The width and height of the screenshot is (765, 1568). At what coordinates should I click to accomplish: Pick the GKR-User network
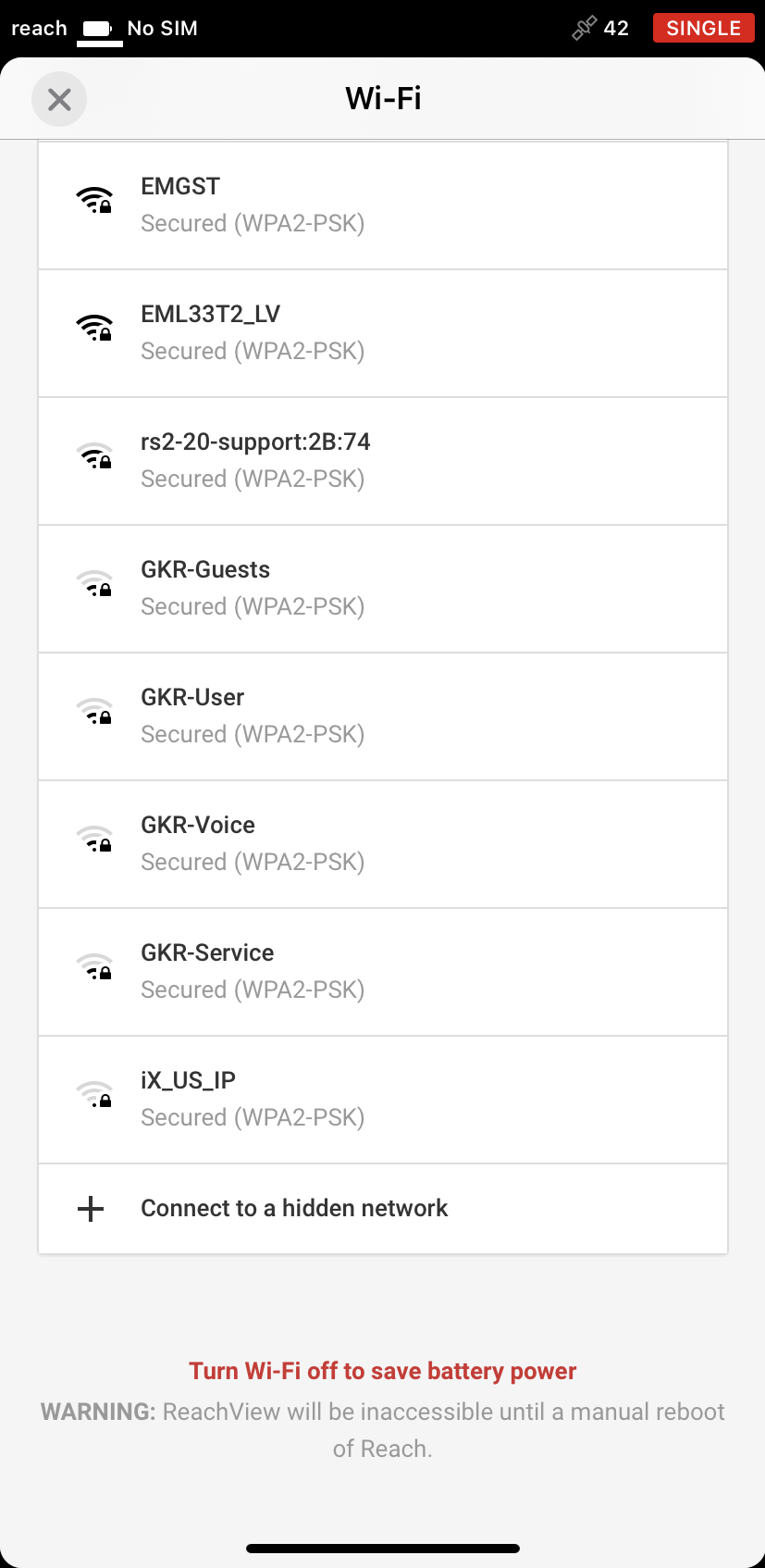383,716
